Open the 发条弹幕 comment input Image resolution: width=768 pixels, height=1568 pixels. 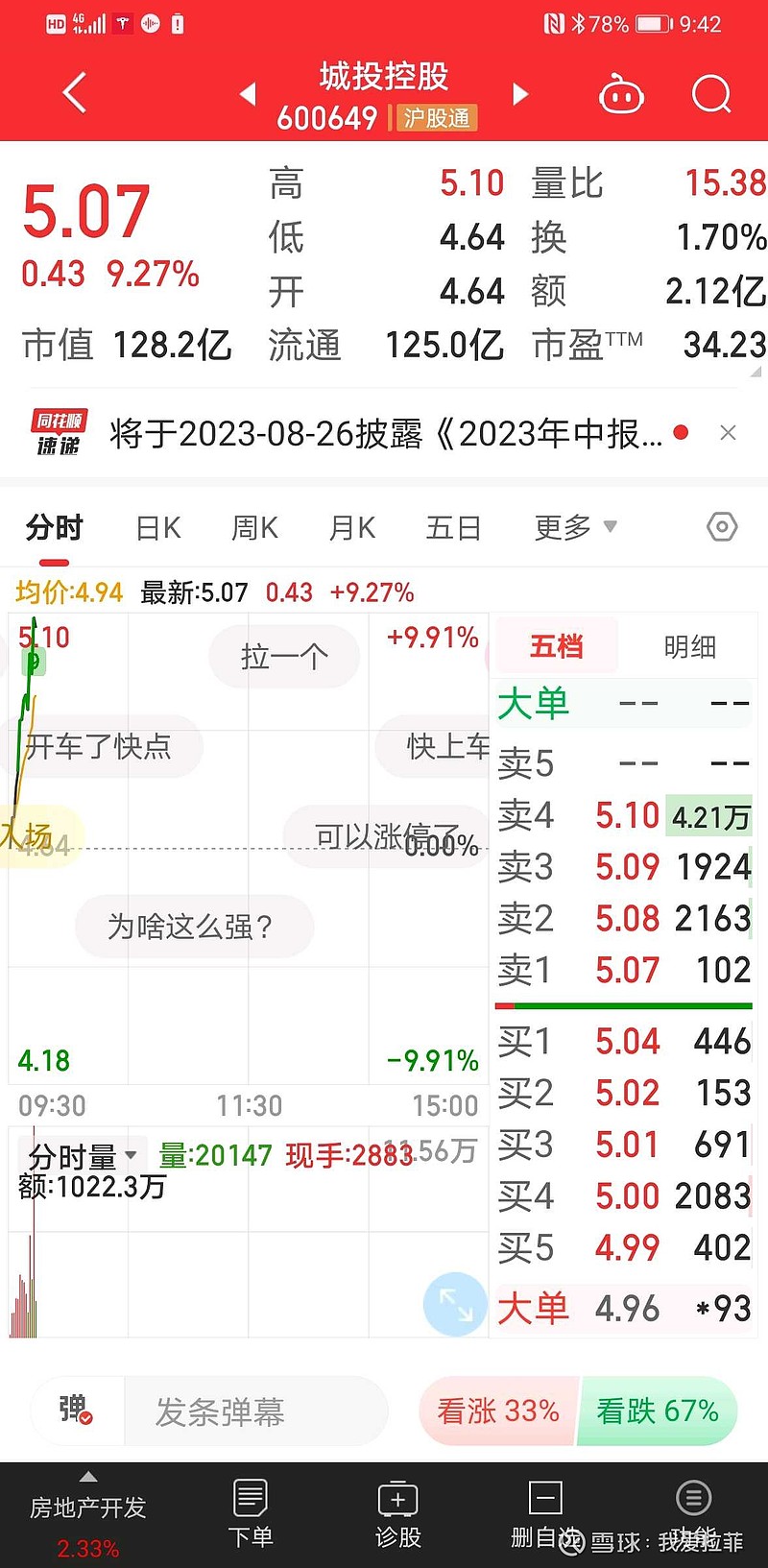tap(256, 1411)
